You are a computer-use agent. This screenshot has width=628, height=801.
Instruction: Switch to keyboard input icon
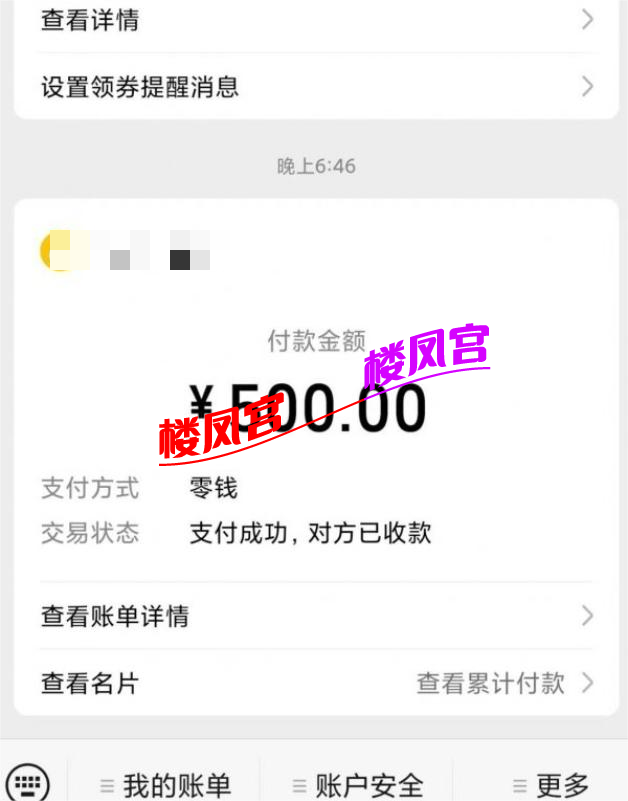[x=29, y=780]
